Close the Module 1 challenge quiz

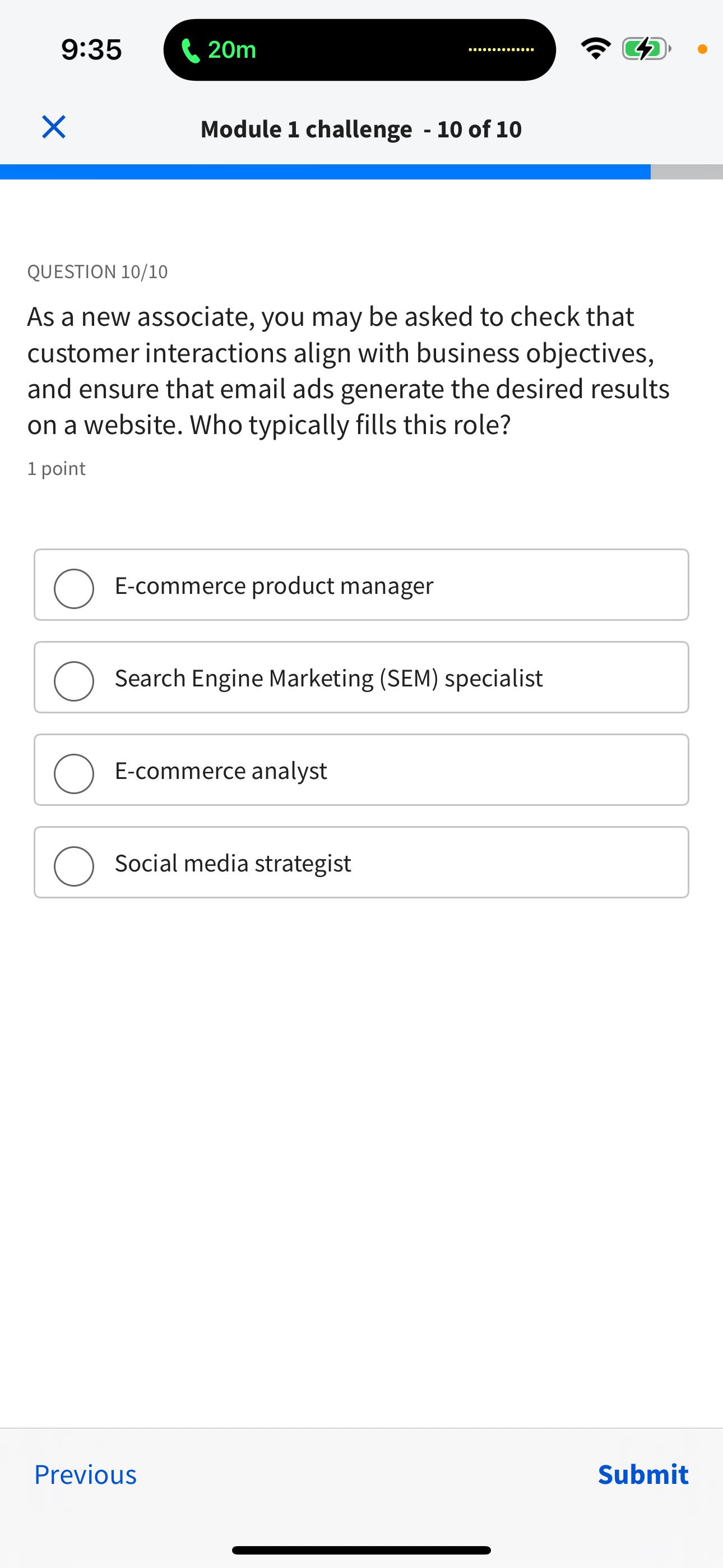pyautogui.click(x=54, y=127)
